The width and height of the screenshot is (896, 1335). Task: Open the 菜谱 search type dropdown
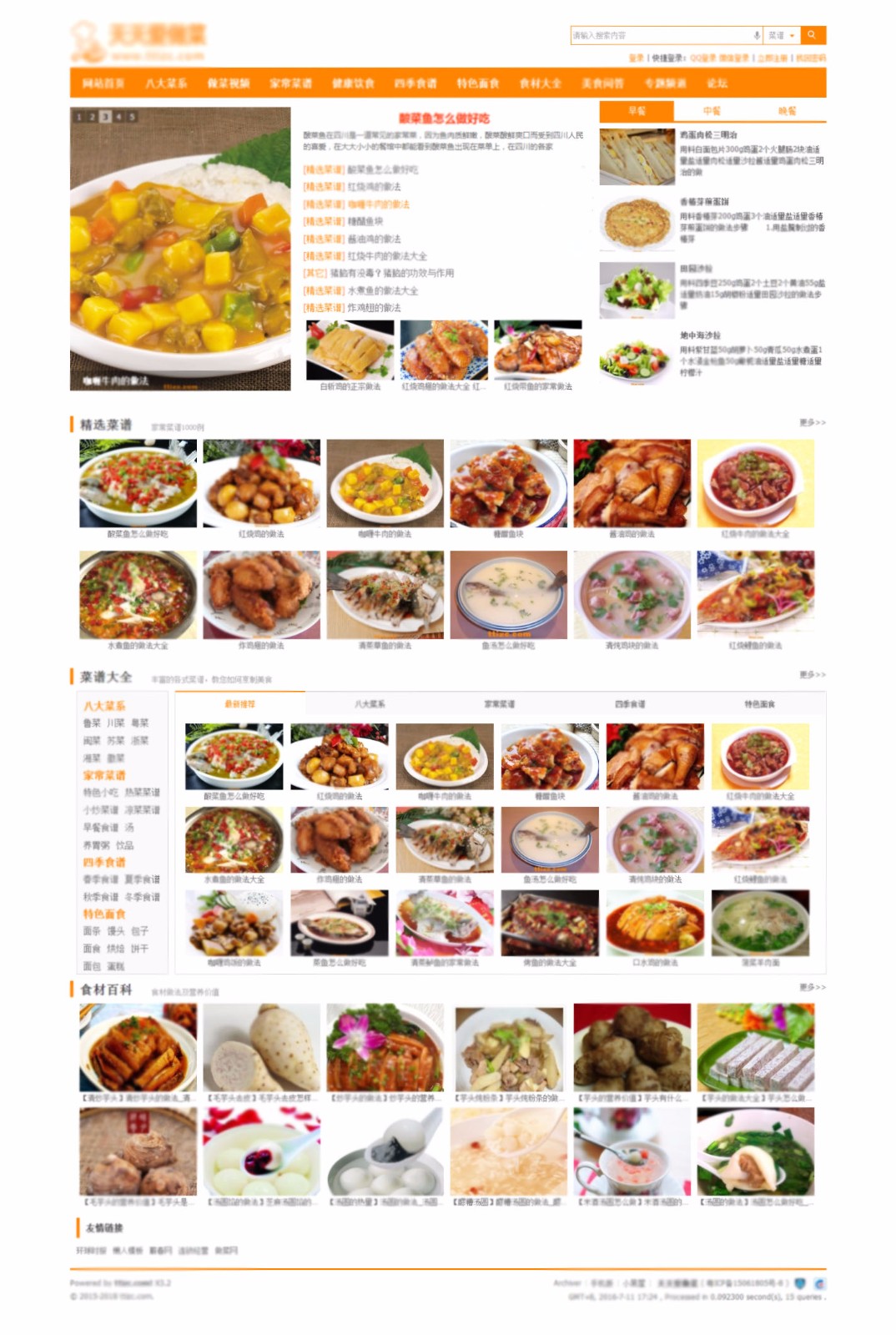click(782, 35)
